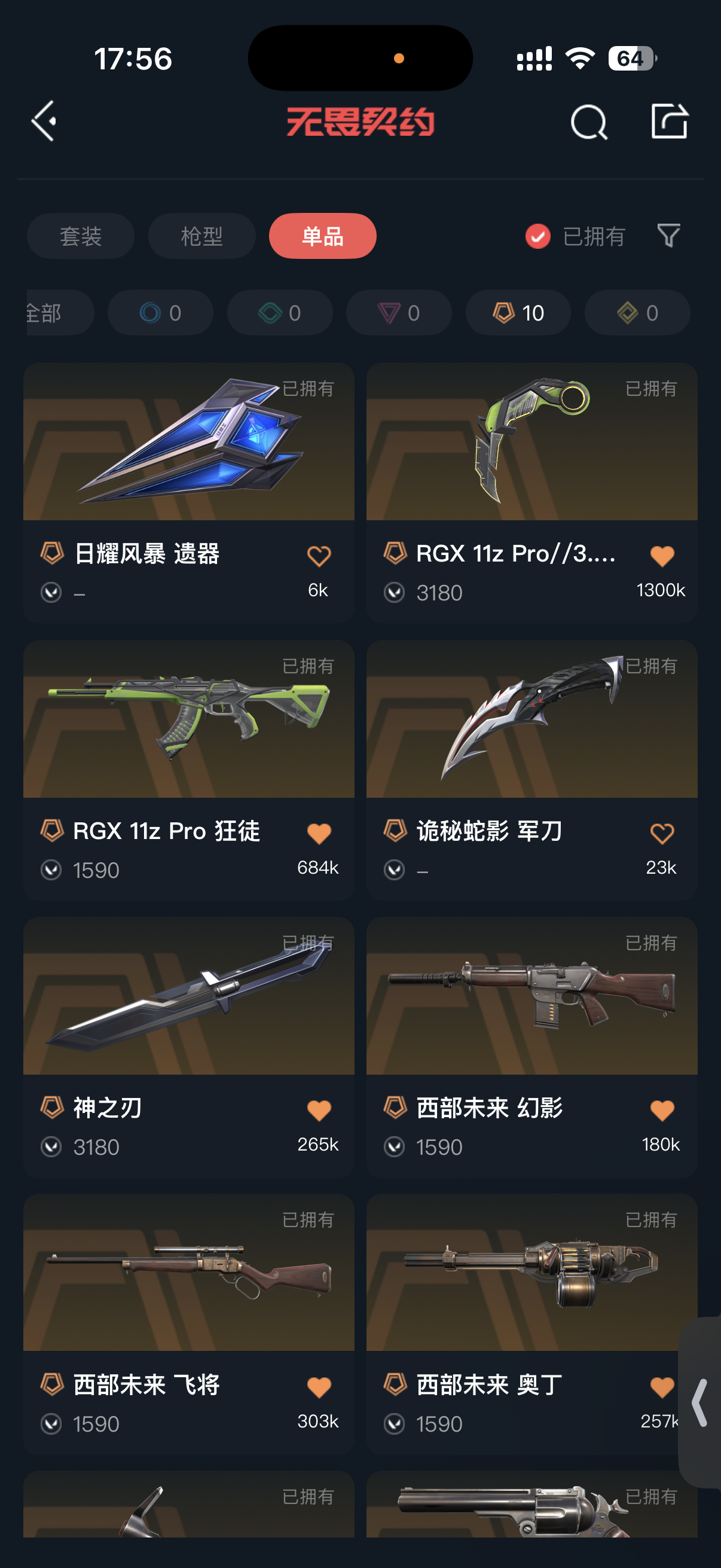Image resolution: width=721 pixels, height=1568 pixels.
Task: Like the 诡秘蛇影 军刀 skin
Action: pyautogui.click(x=662, y=833)
